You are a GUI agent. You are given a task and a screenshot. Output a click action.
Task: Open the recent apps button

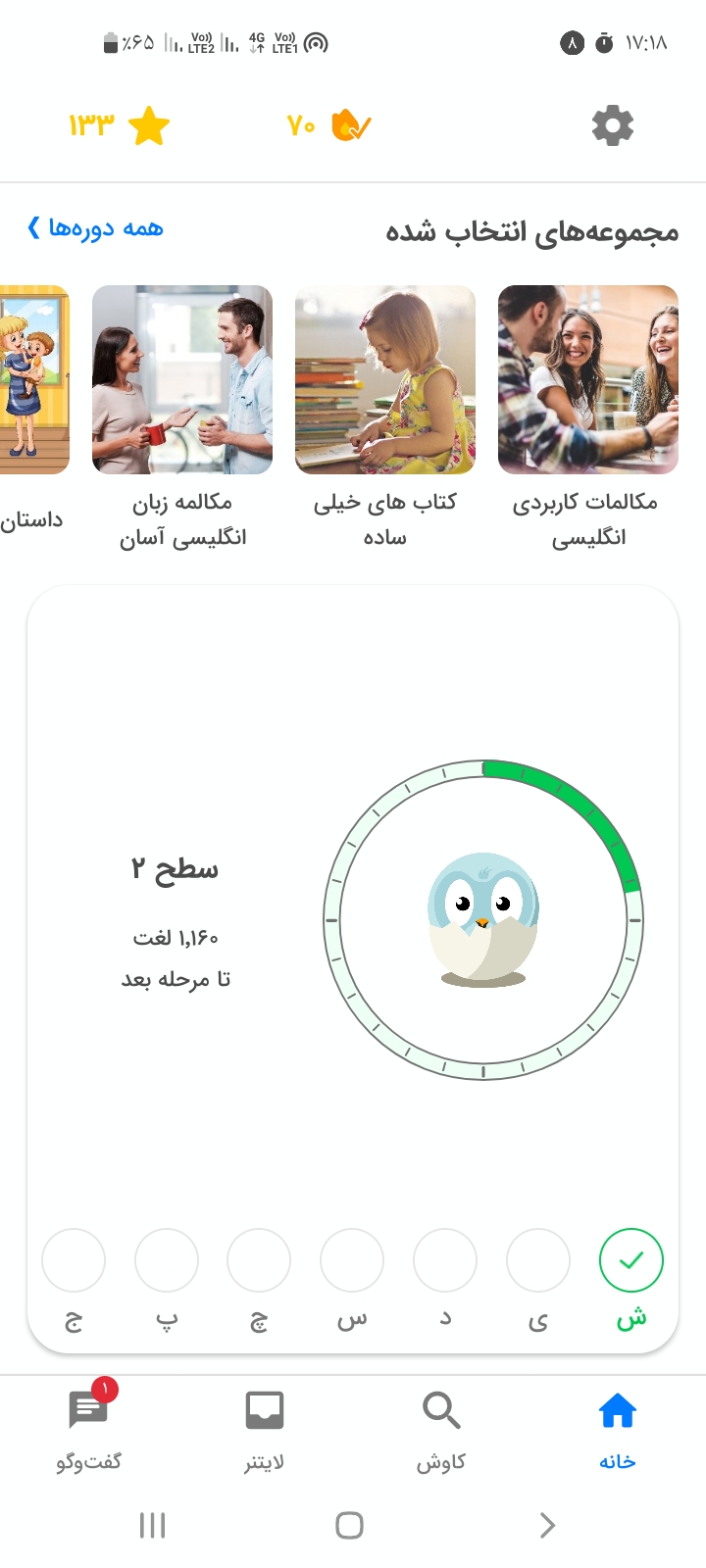click(x=152, y=1525)
